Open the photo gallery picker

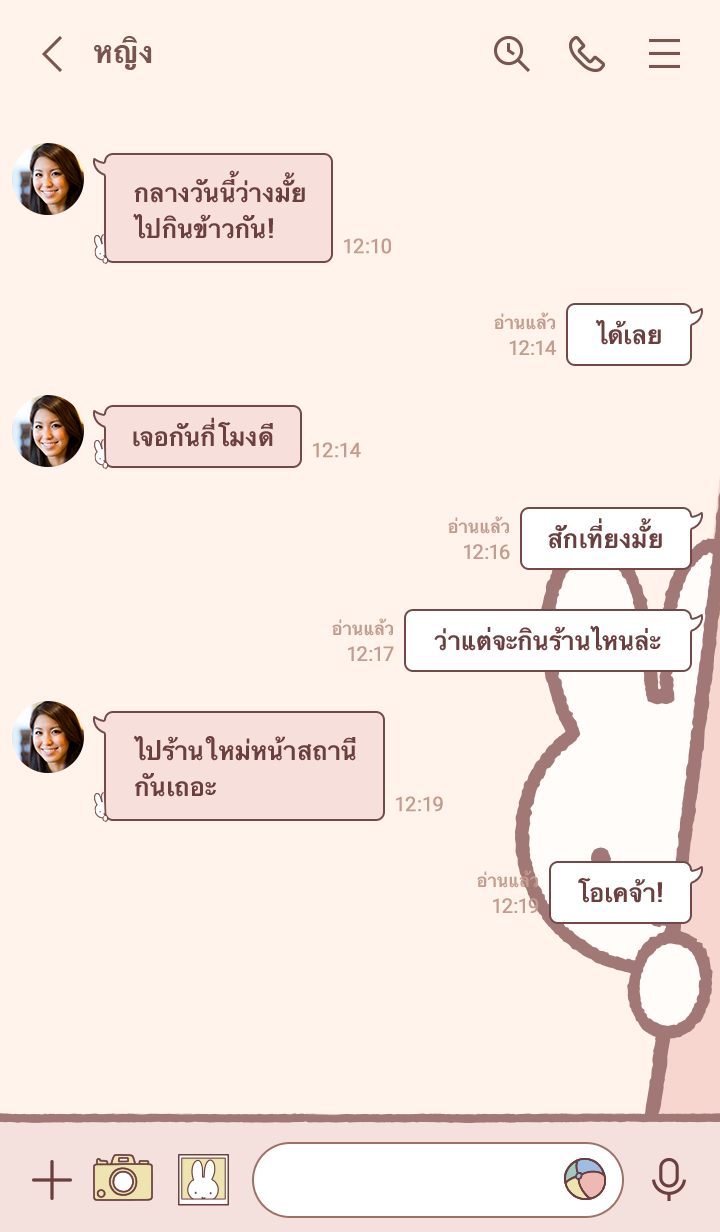(x=204, y=1179)
